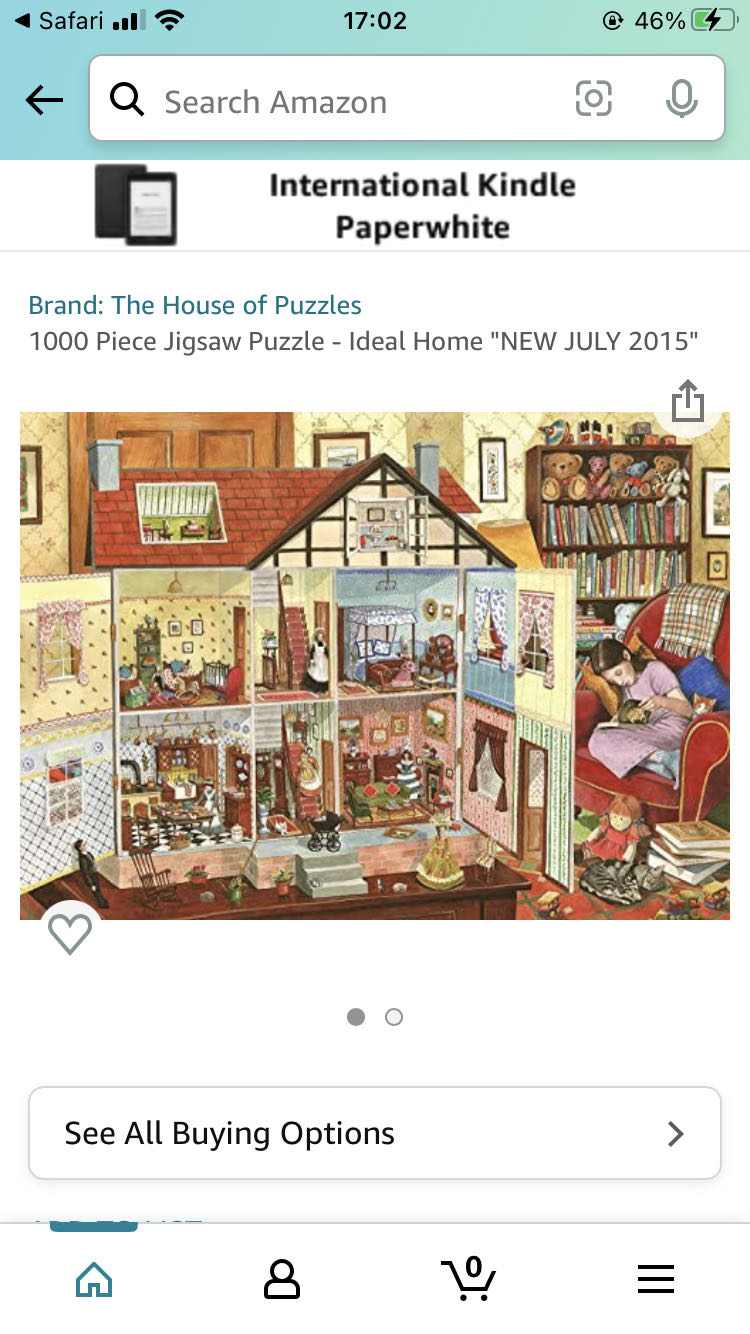Tap the Search Amazon field
Viewport: 750px width, 1334px height.
(330, 100)
